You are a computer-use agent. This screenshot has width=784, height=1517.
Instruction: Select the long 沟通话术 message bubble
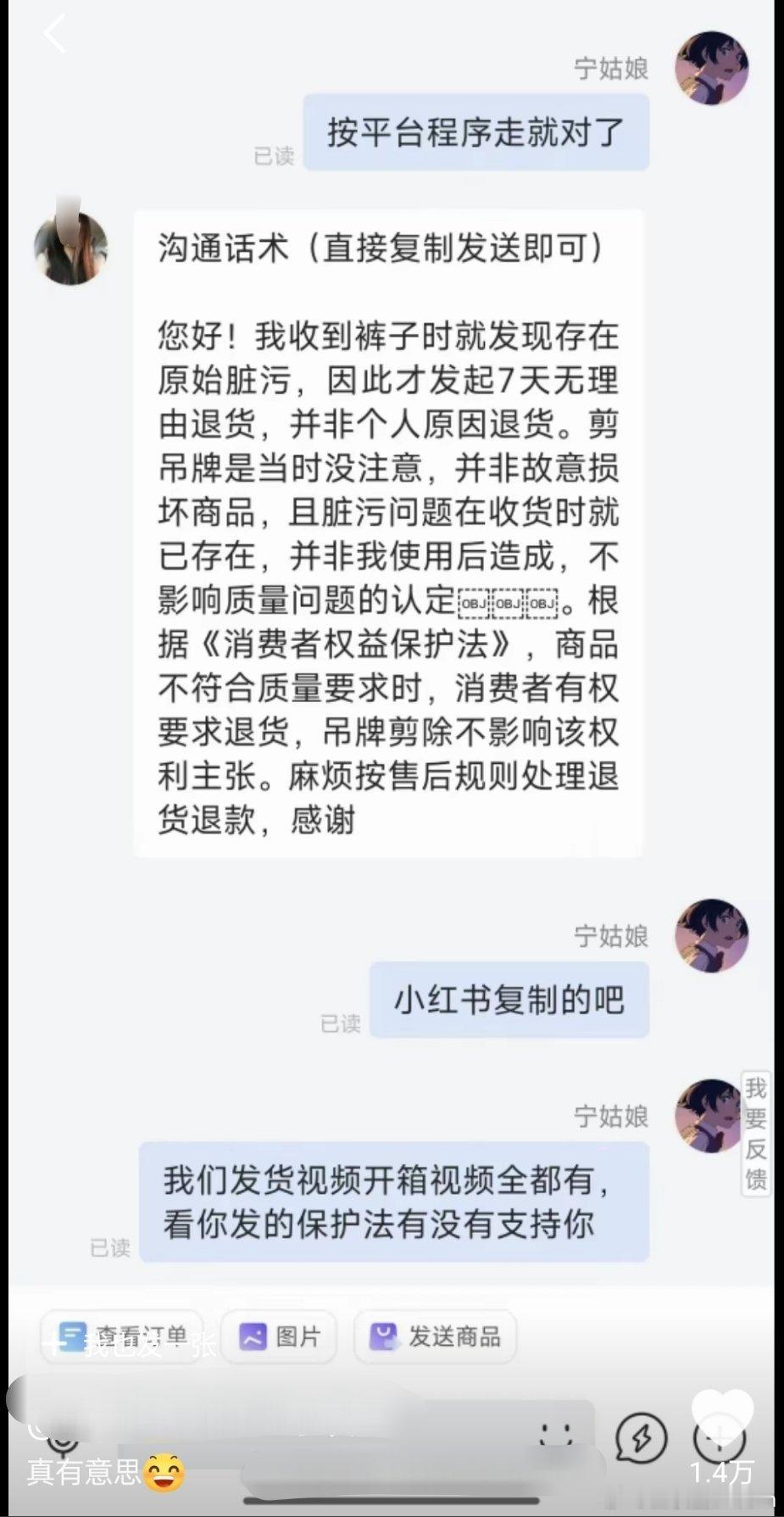tap(389, 534)
